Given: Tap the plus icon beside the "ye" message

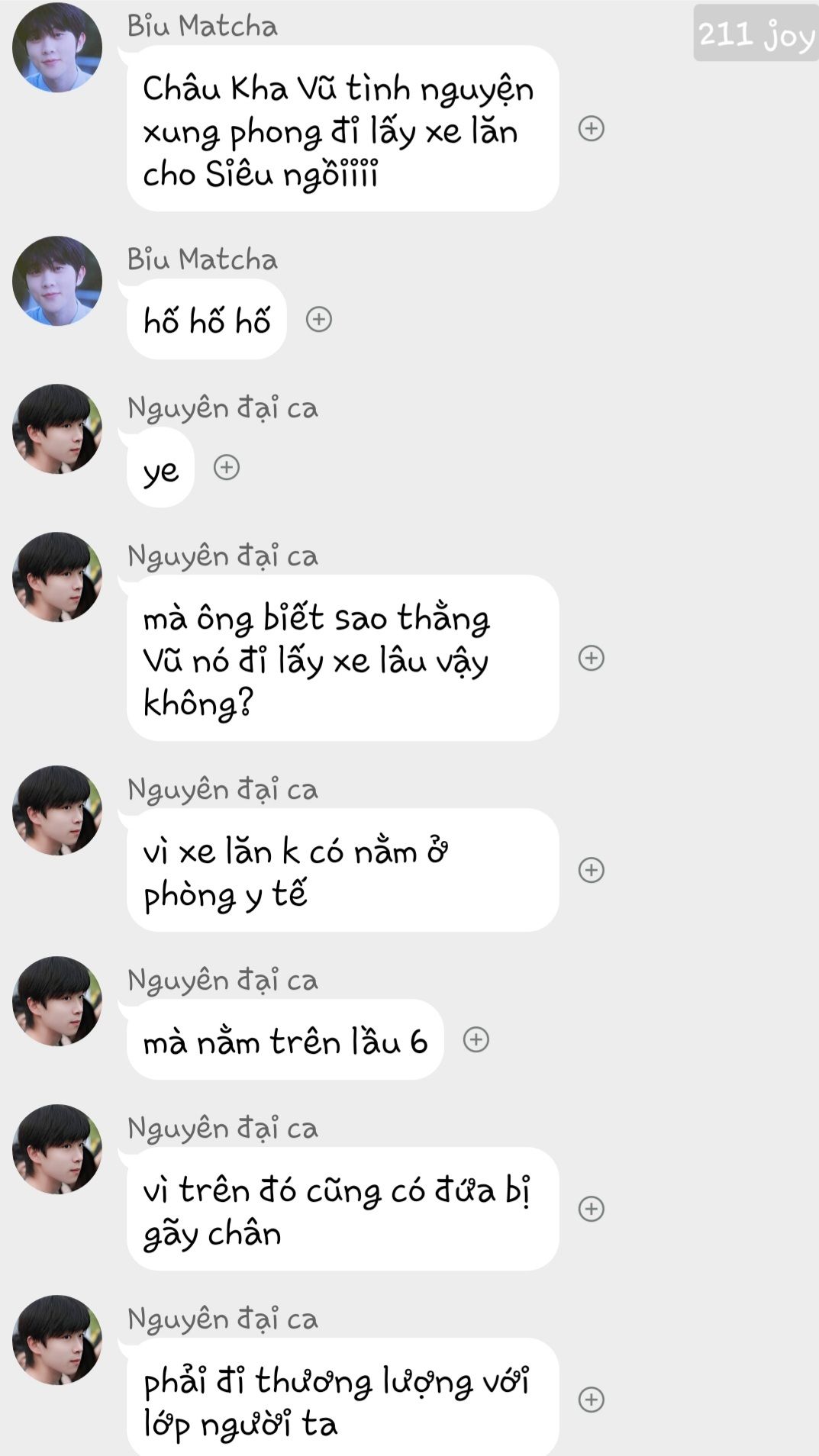Looking at the screenshot, I should coord(227,467).
